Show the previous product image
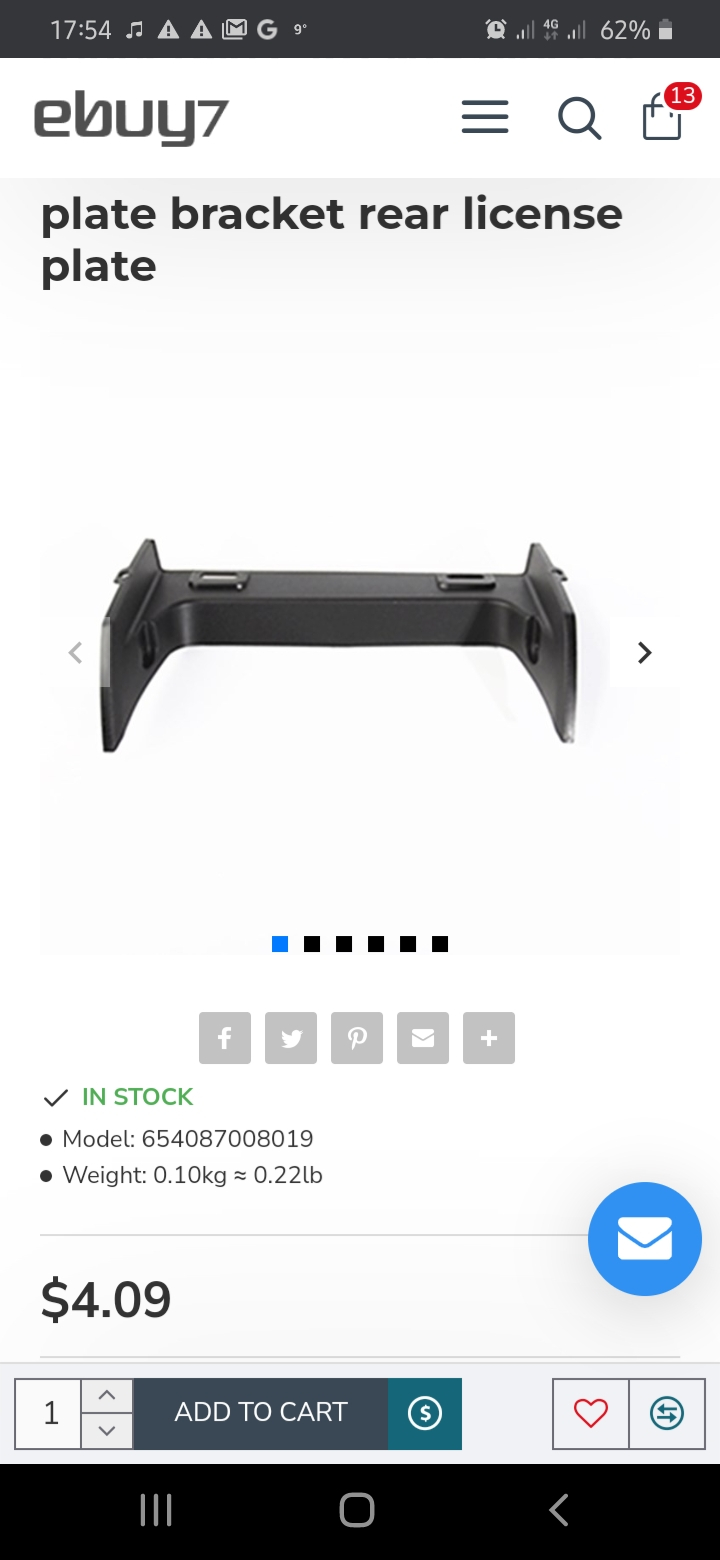This screenshot has width=720, height=1560. [x=76, y=653]
